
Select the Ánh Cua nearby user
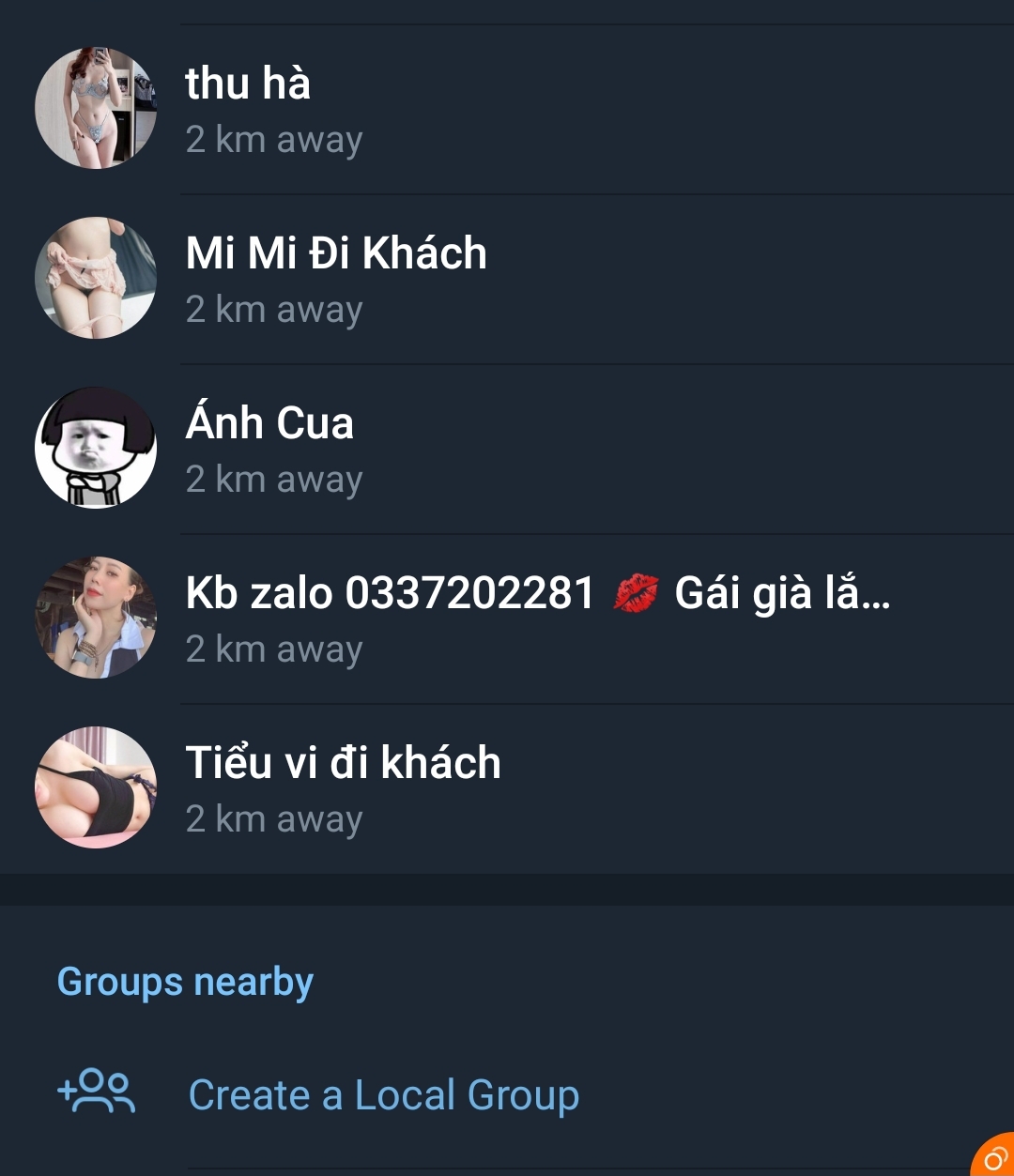[507, 449]
